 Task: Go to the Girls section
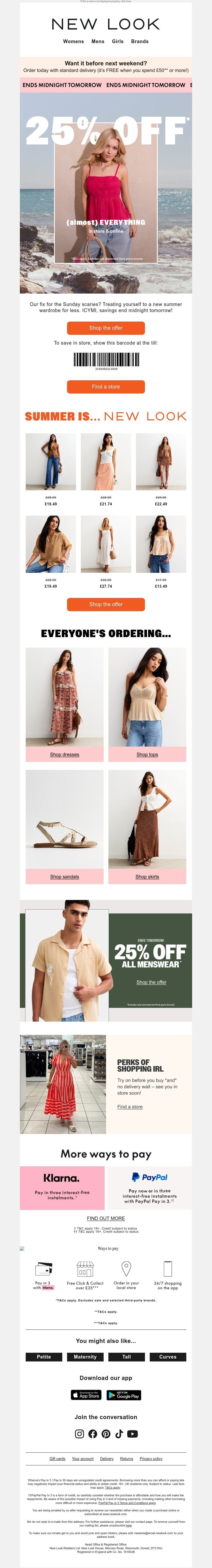click(x=118, y=42)
